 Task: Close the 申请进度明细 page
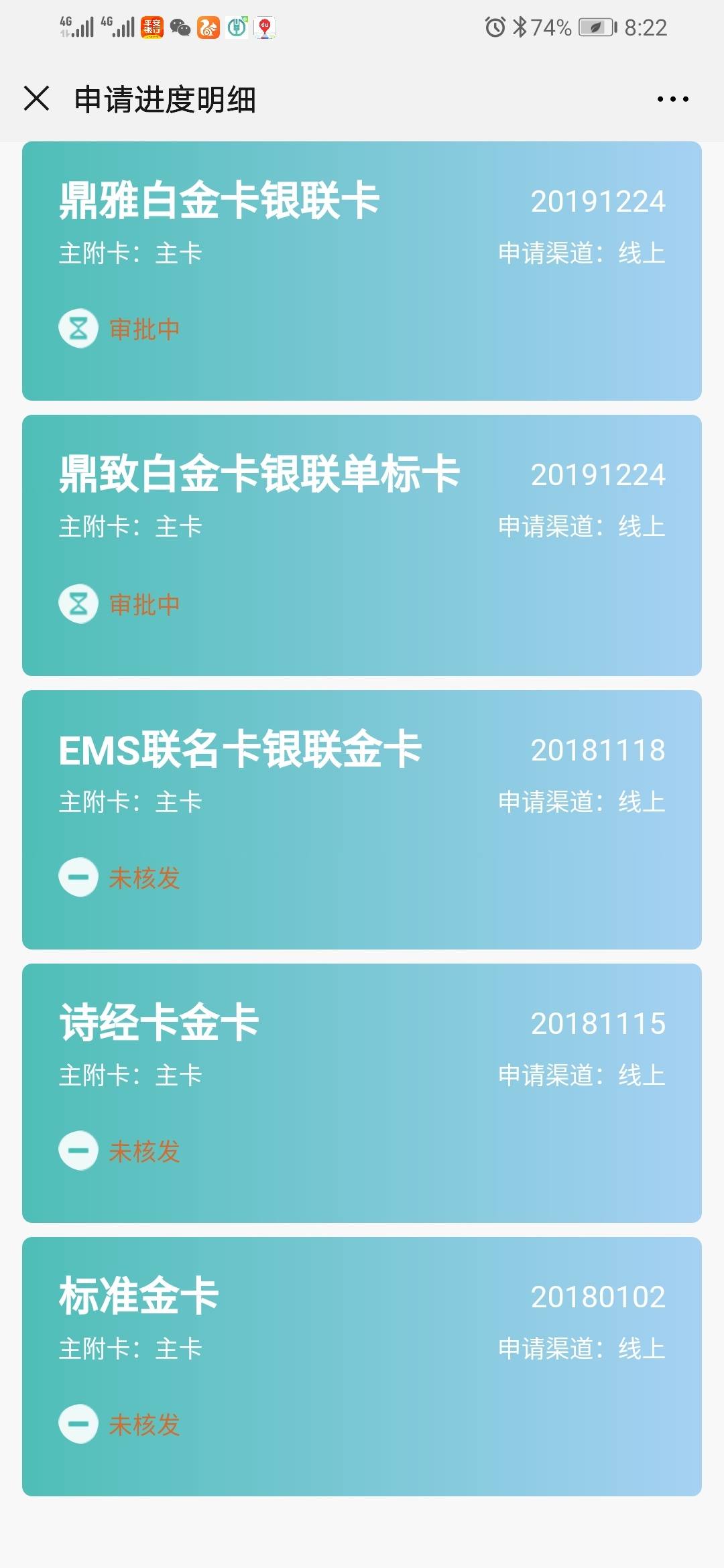coord(36,99)
